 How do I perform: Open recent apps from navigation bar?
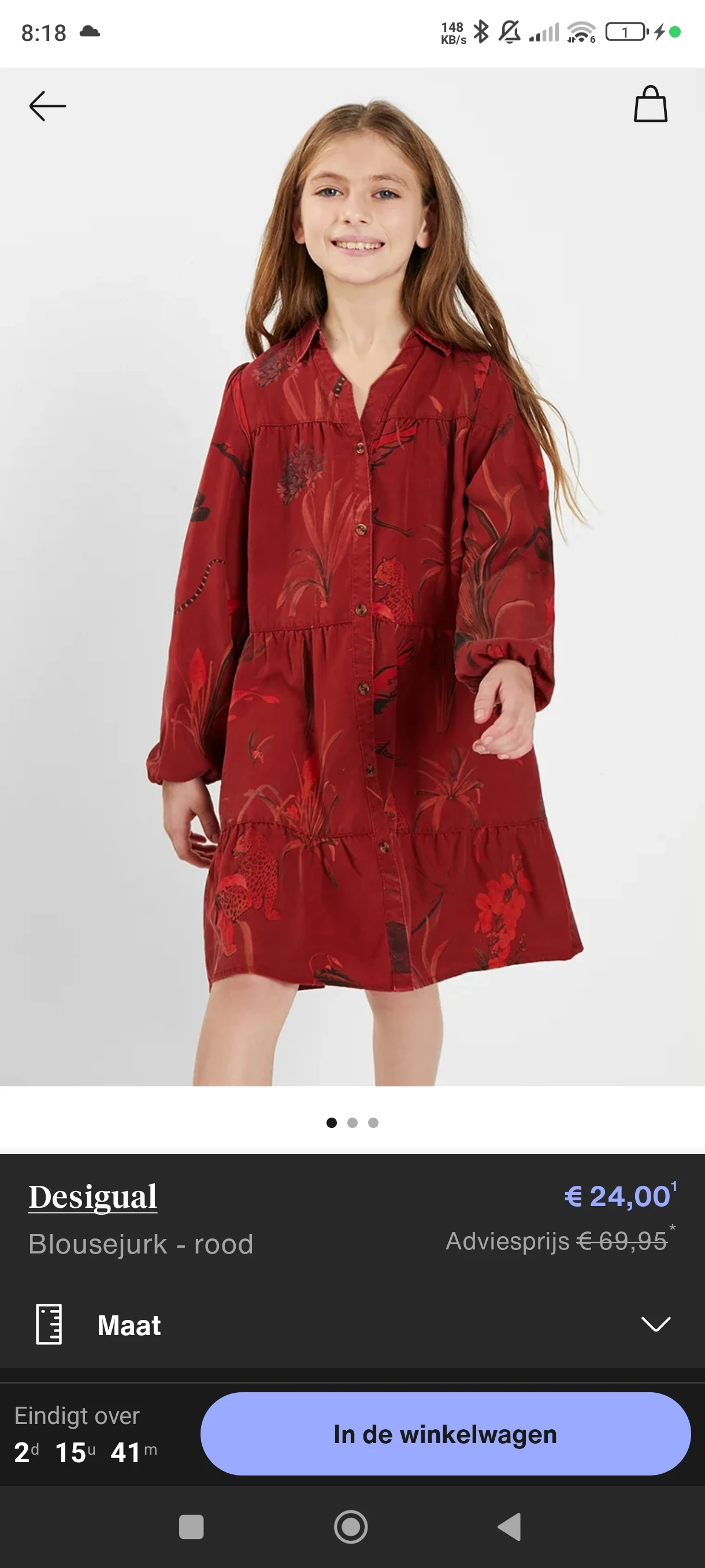pyautogui.click(x=191, y=1526)
